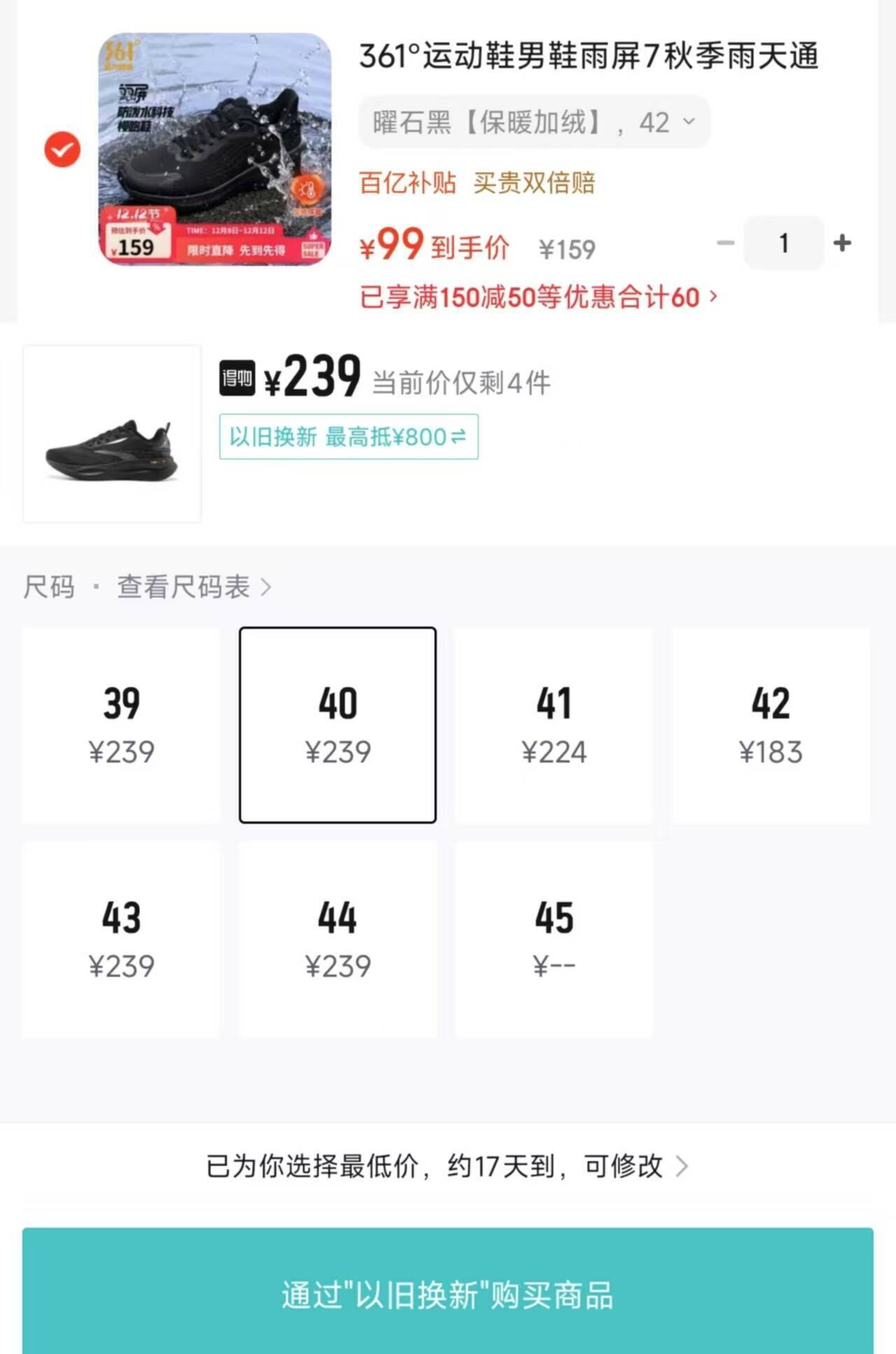Choose size 40 at ¥239
Viewport: 896px width, 1354px height.
pyautogui.click(x=337, y=725)
